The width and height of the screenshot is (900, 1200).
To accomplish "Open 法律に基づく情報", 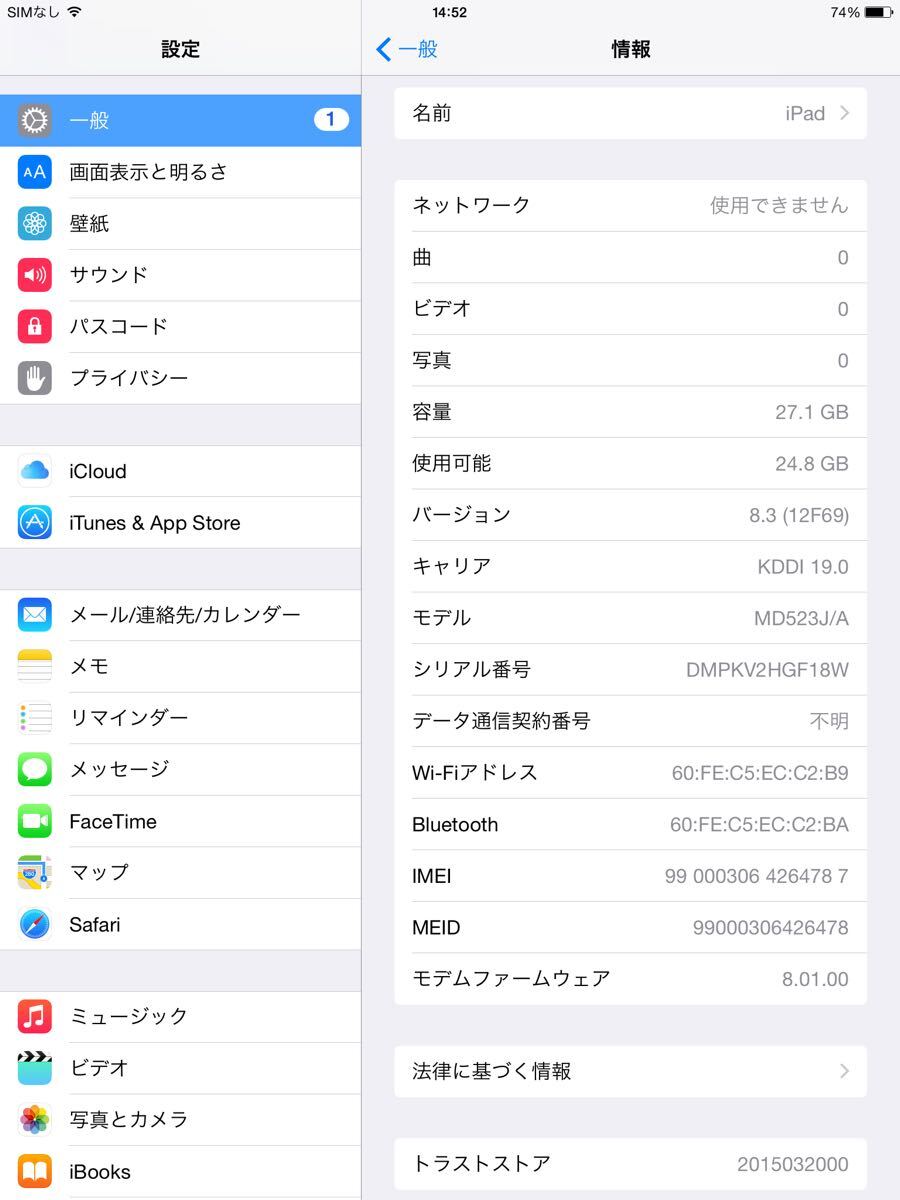I will [630, 1071].
